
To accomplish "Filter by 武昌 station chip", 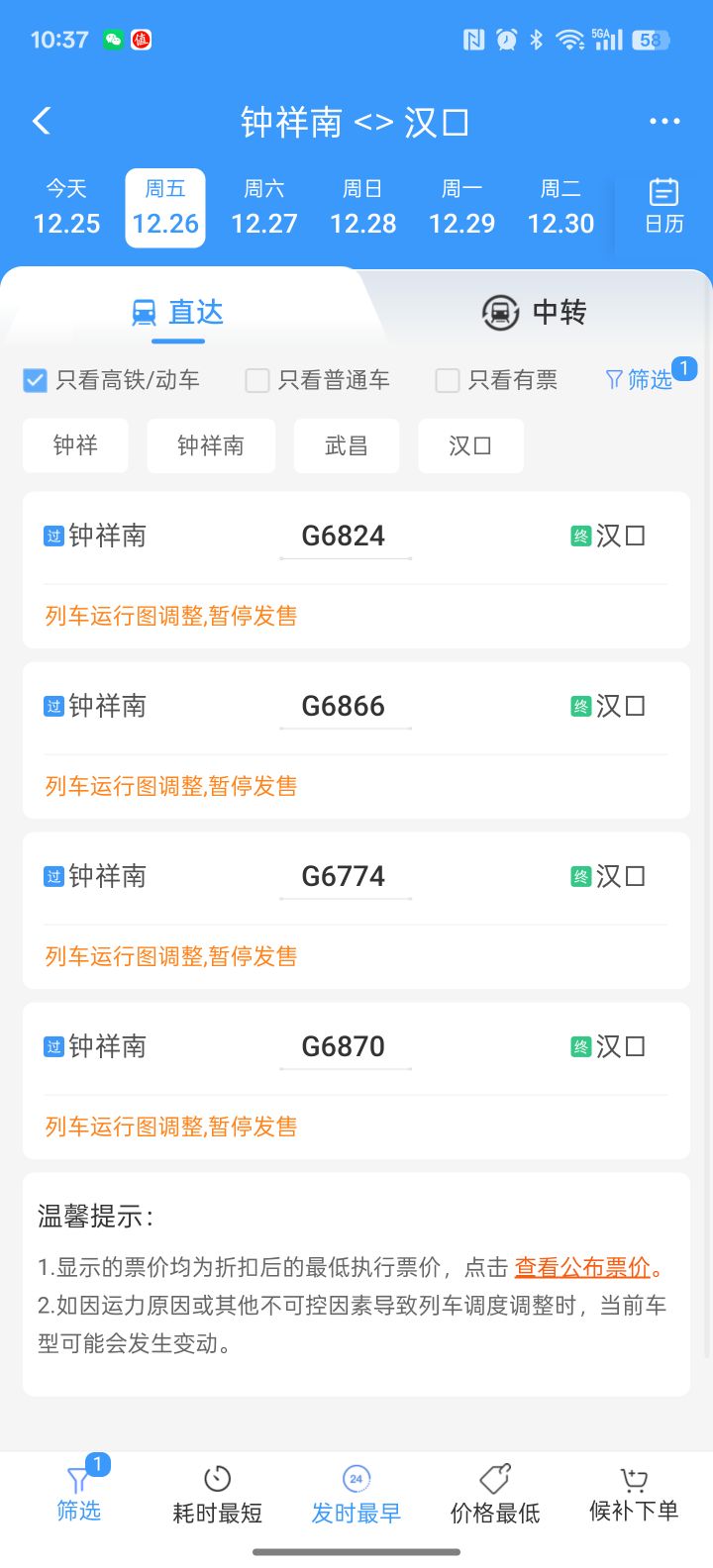I will (x=347, y=445).
